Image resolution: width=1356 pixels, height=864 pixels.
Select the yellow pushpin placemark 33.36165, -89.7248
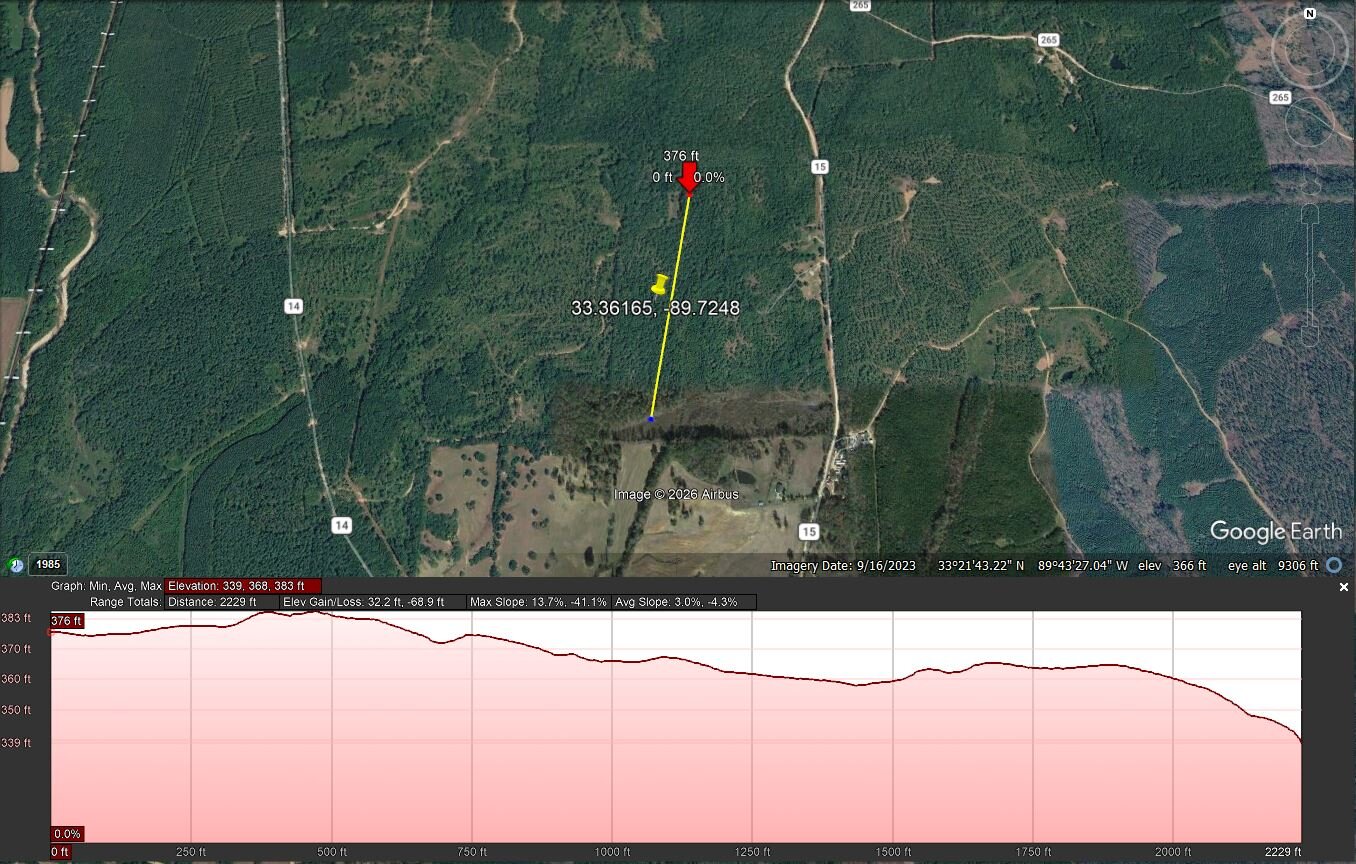(659, 285)
